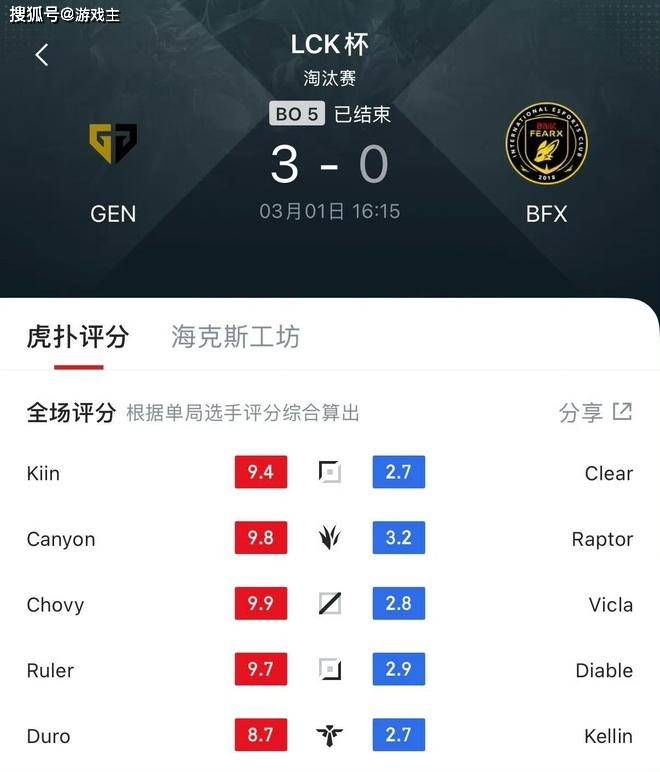Screen dimensions: 660x772
Task: Open Duro's player rating row
Action: (49, 736)
